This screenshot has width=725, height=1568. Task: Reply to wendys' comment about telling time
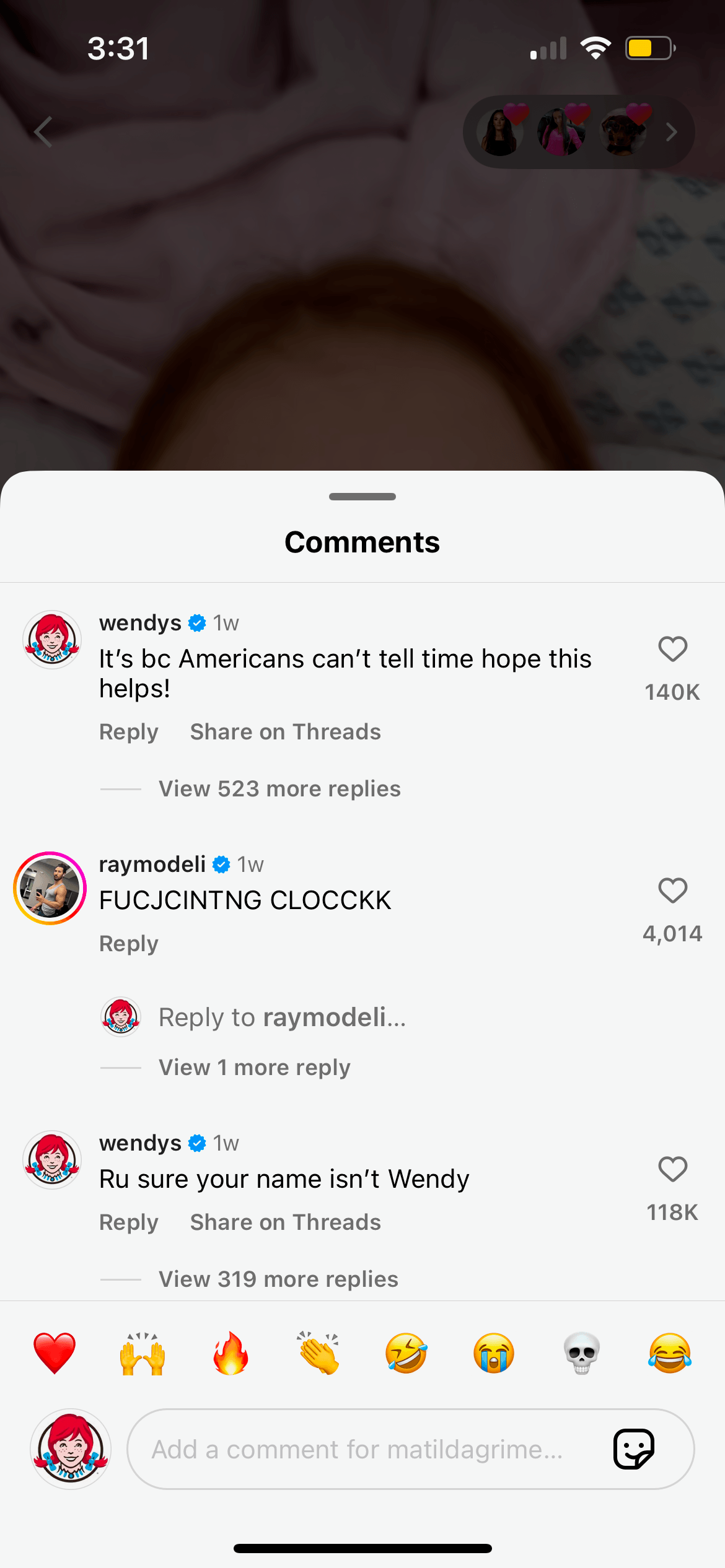(x=129, y=732)
